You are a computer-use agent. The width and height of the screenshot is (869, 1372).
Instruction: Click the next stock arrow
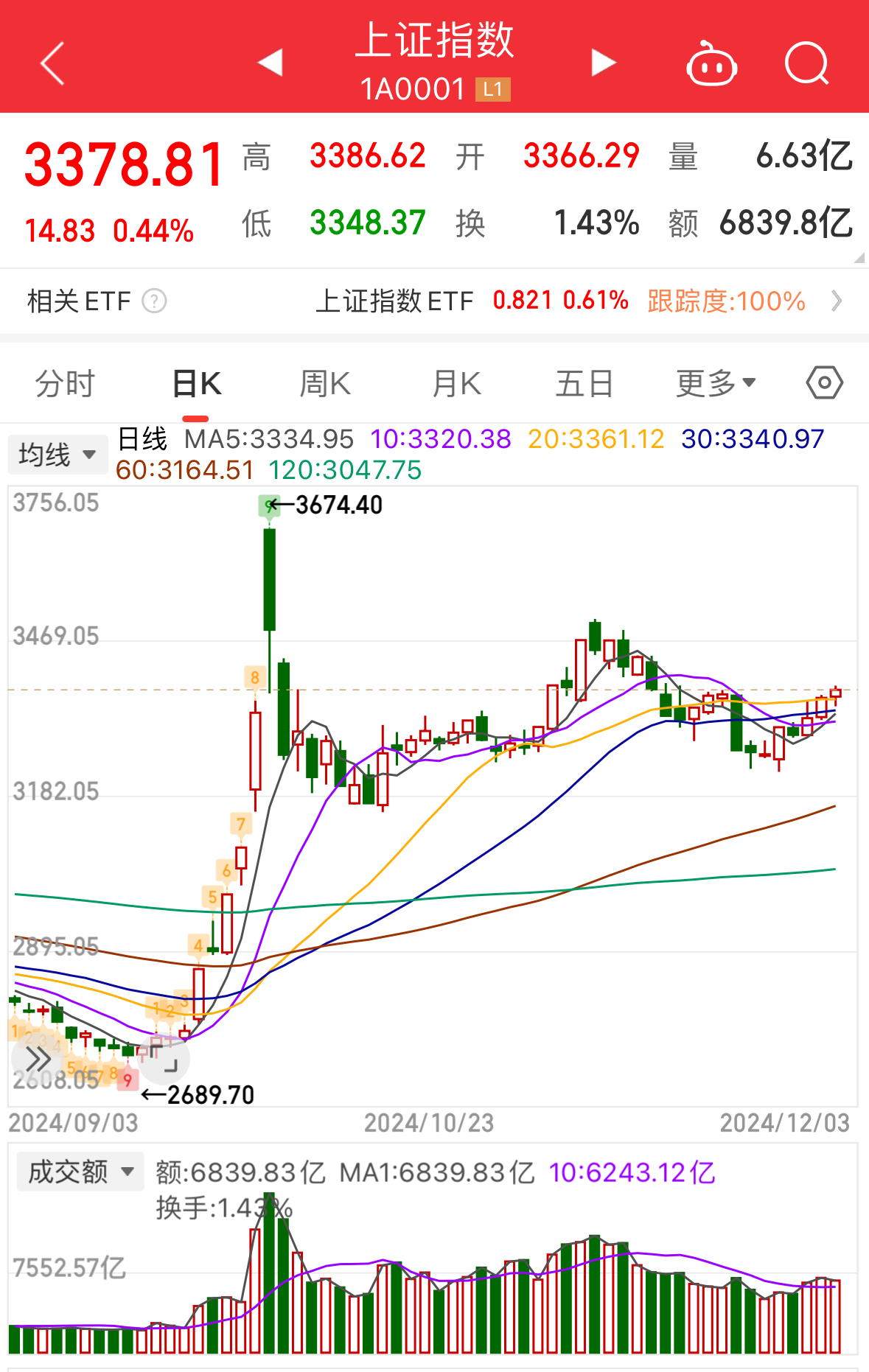(x=602, y=62)
